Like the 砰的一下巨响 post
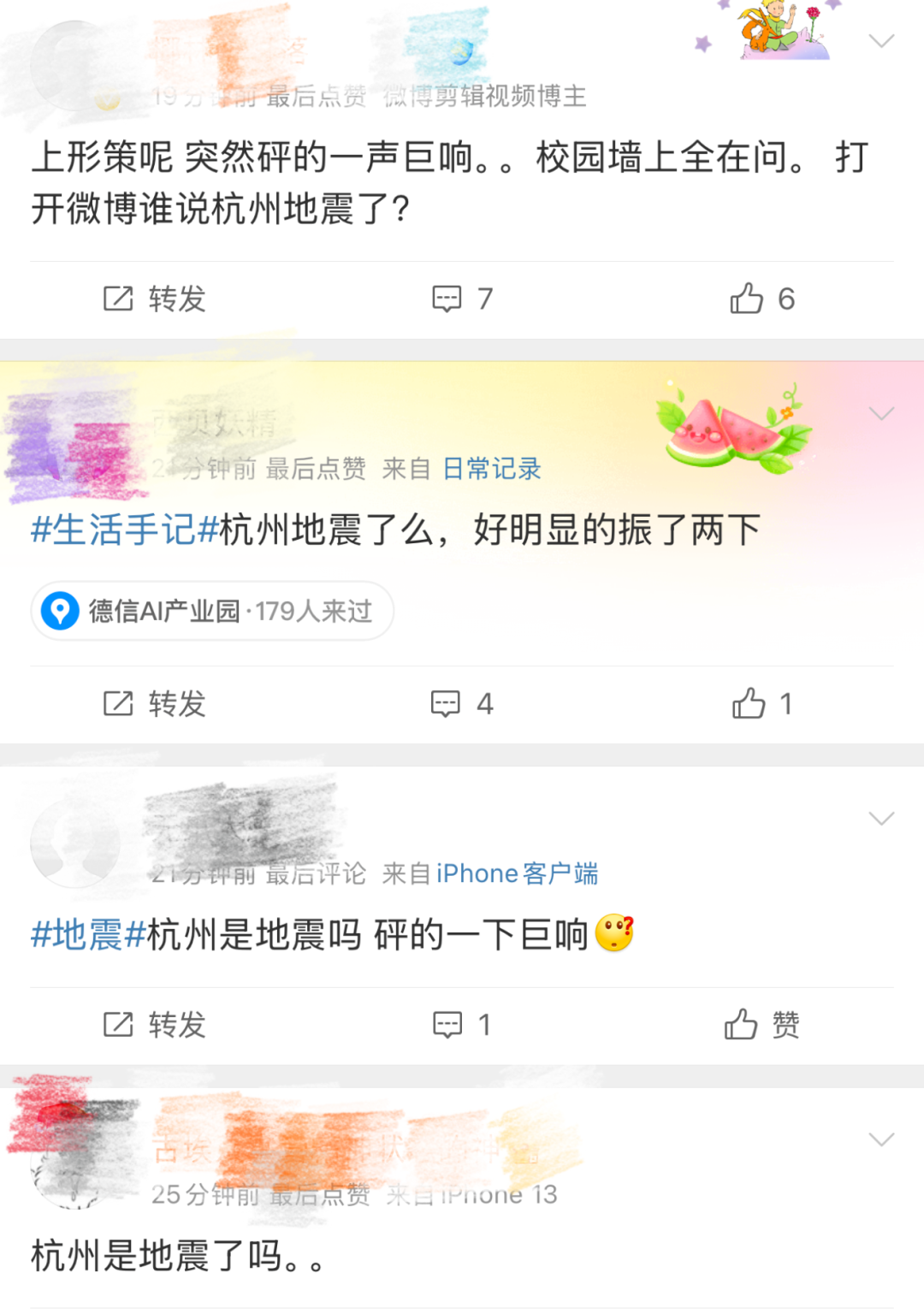Image resolution: width=924 pixels, height=1314 pixels. 761,1024
